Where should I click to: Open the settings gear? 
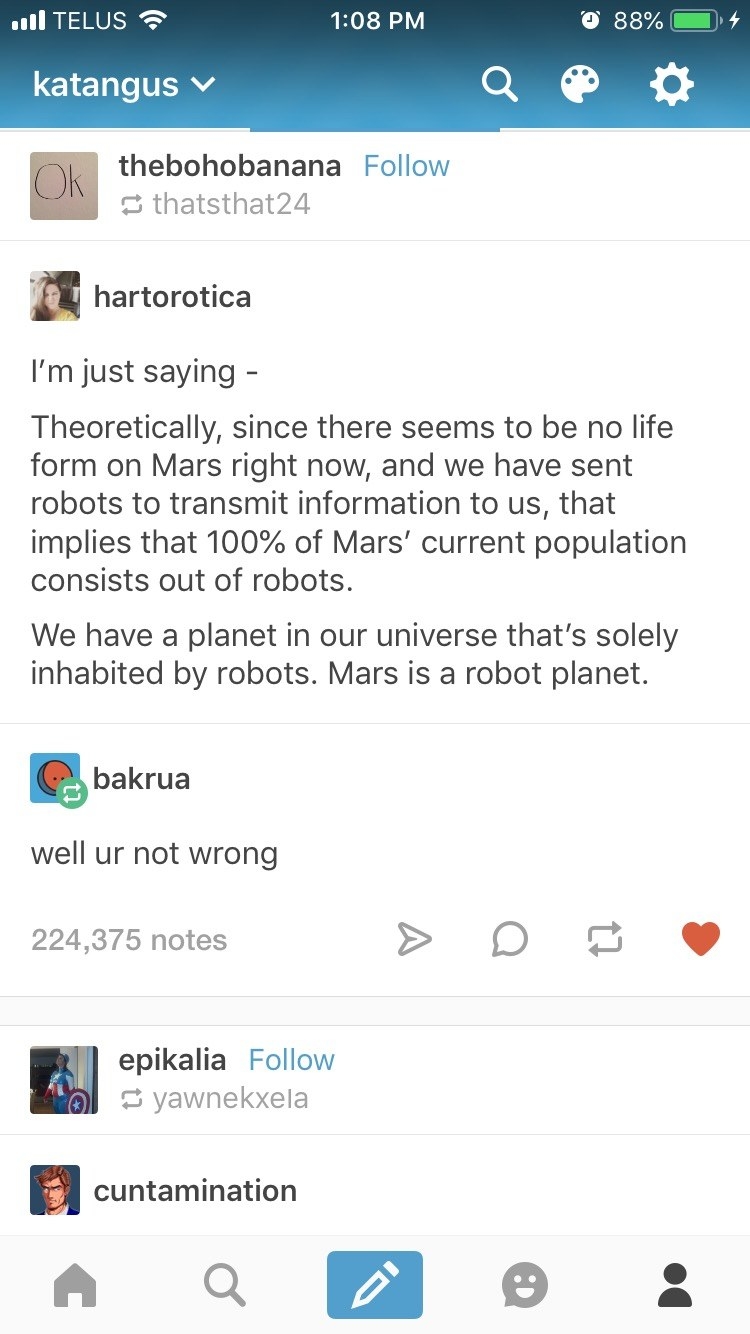point(671,85)
